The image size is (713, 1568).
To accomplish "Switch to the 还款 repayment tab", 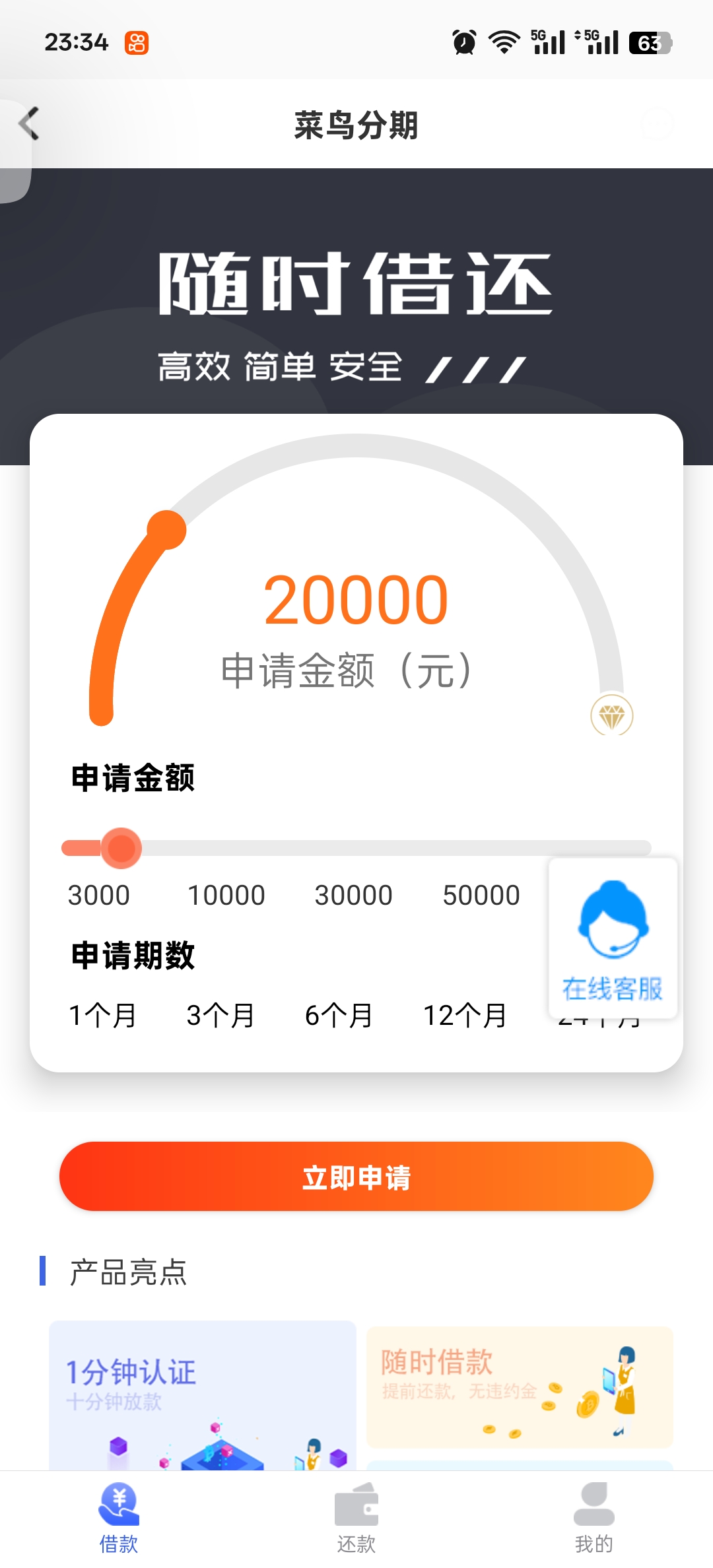I will (356, 1518).
